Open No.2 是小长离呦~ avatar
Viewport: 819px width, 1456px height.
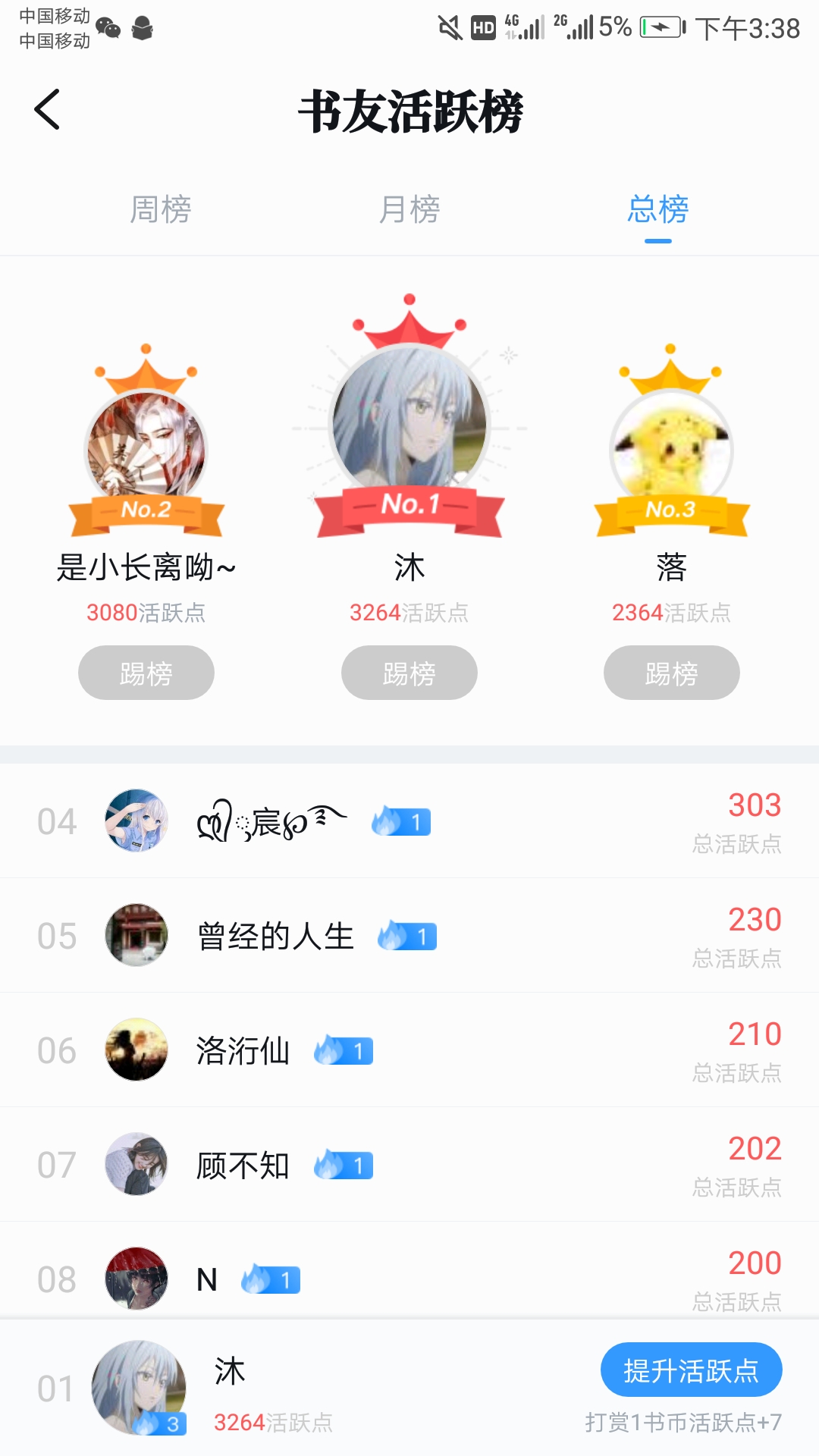click(x=146, y=447)
